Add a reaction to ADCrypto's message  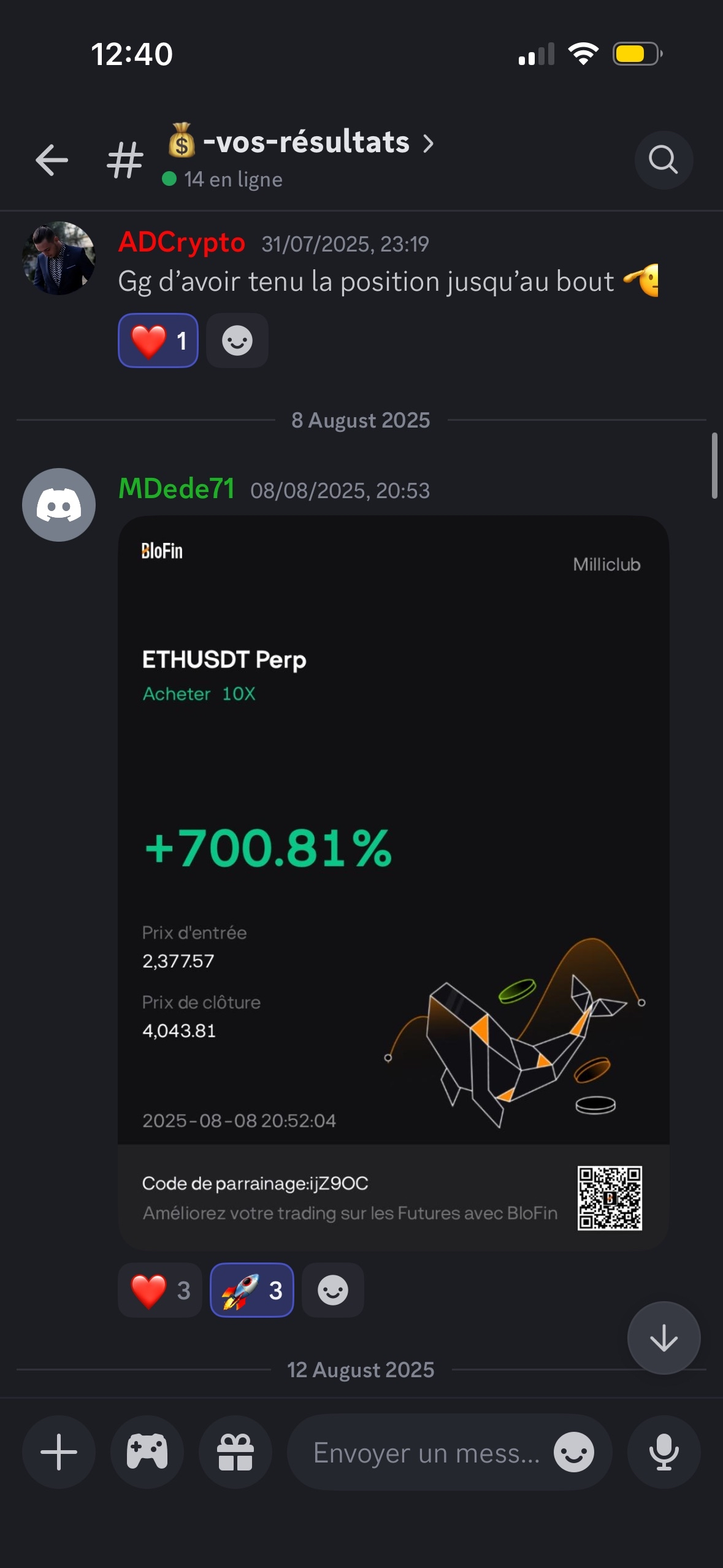(237, 340)
